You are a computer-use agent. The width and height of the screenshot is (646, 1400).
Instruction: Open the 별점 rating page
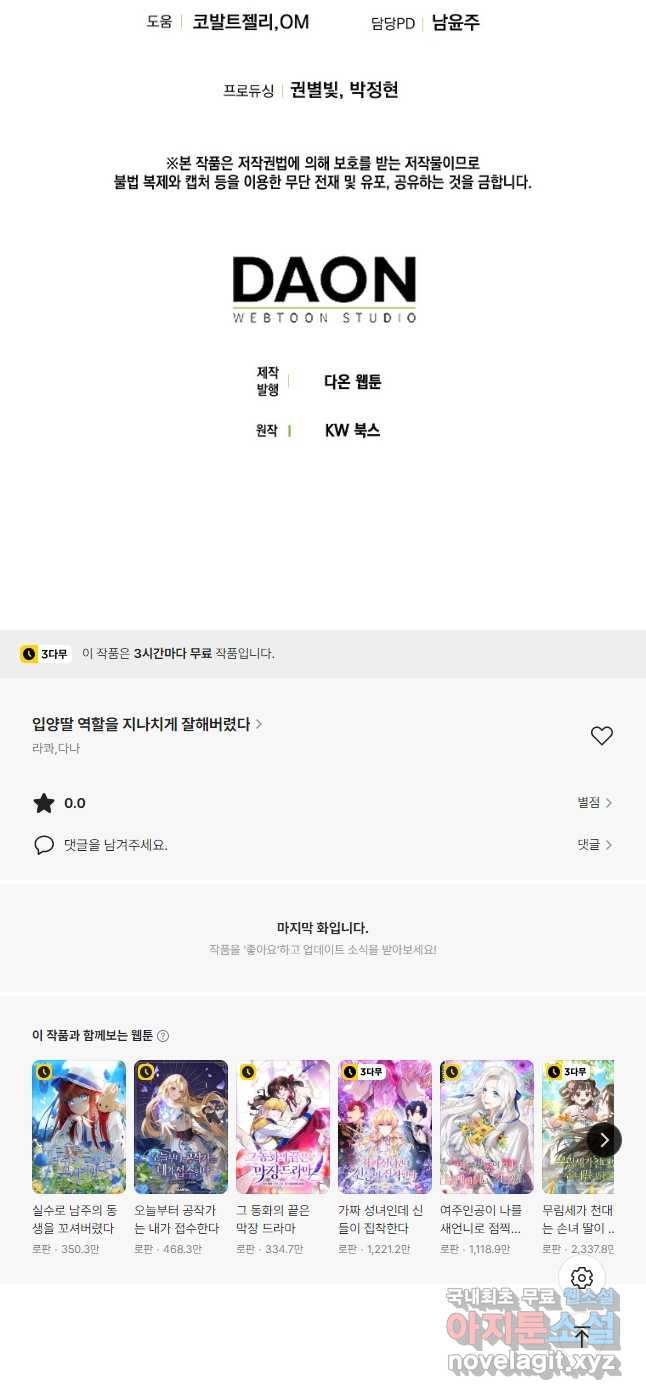tap(594, 802)
